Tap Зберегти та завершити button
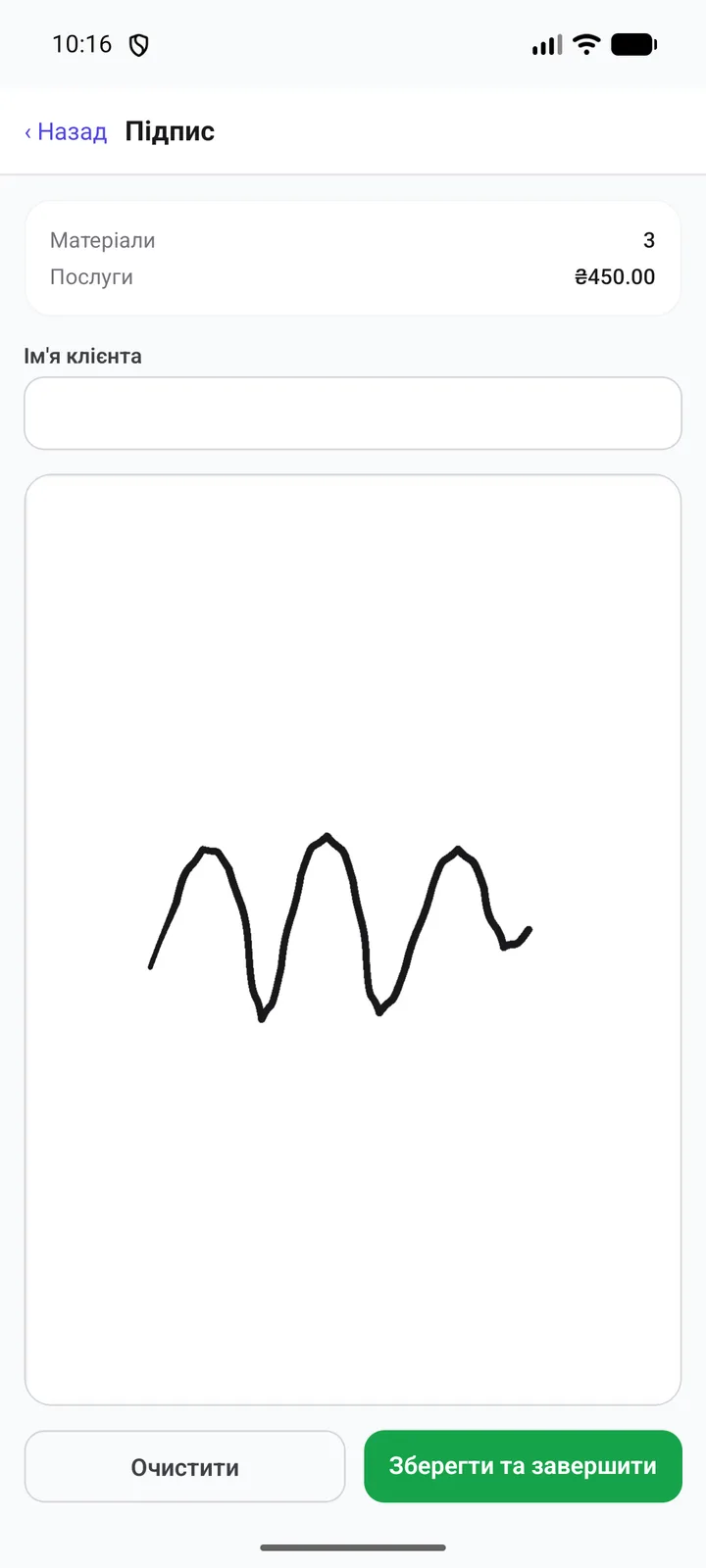This screenshot has height=1568, width=706. (523, 1466)
